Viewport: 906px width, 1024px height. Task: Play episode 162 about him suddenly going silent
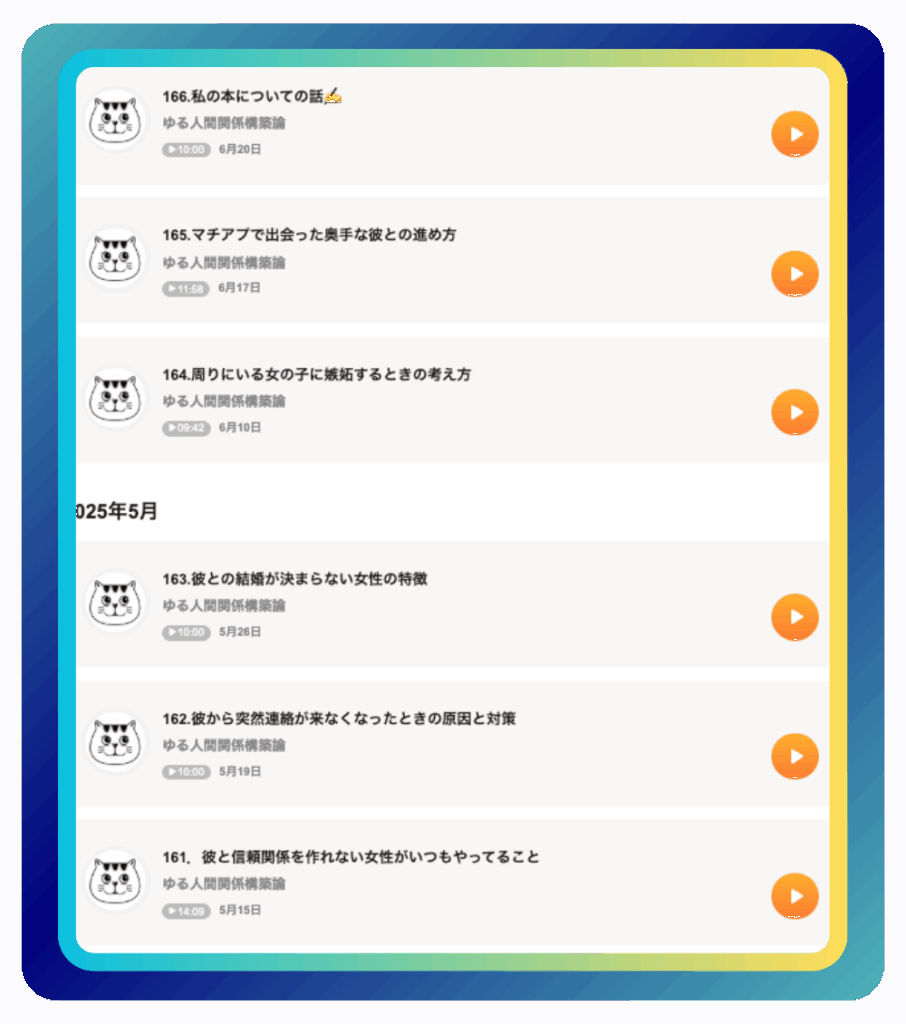coord(795,756)
